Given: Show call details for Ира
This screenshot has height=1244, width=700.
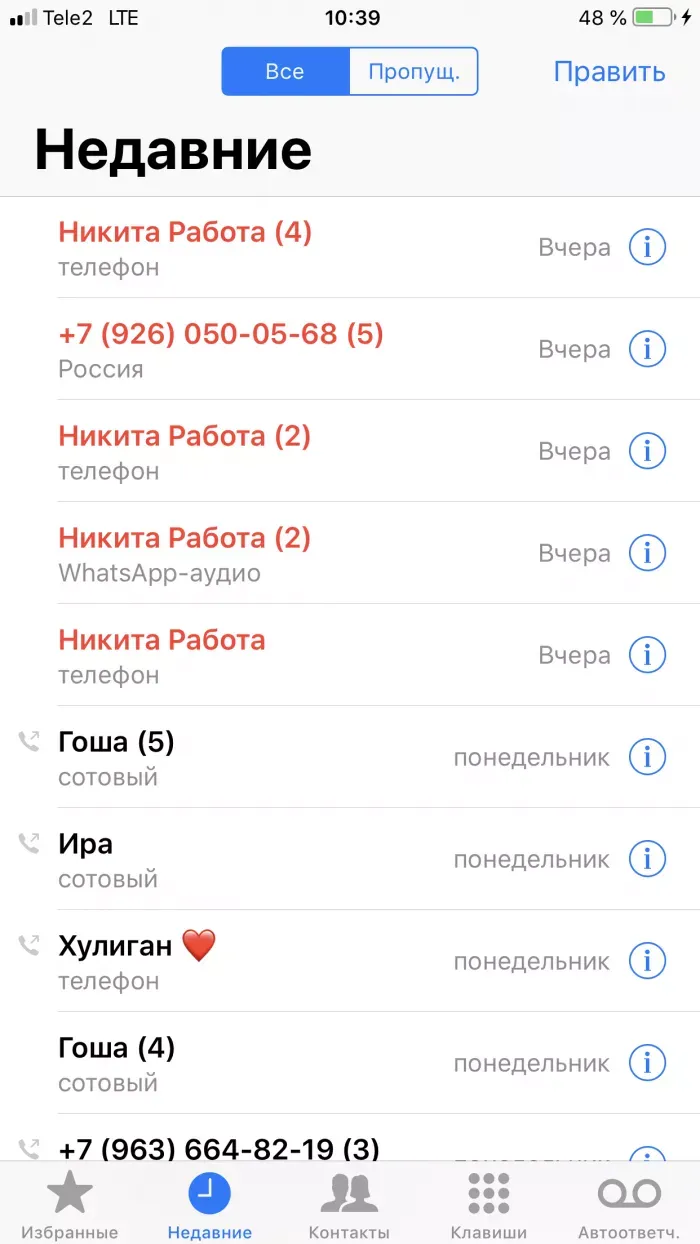Looking at the screenshot, I should (647, 859).
